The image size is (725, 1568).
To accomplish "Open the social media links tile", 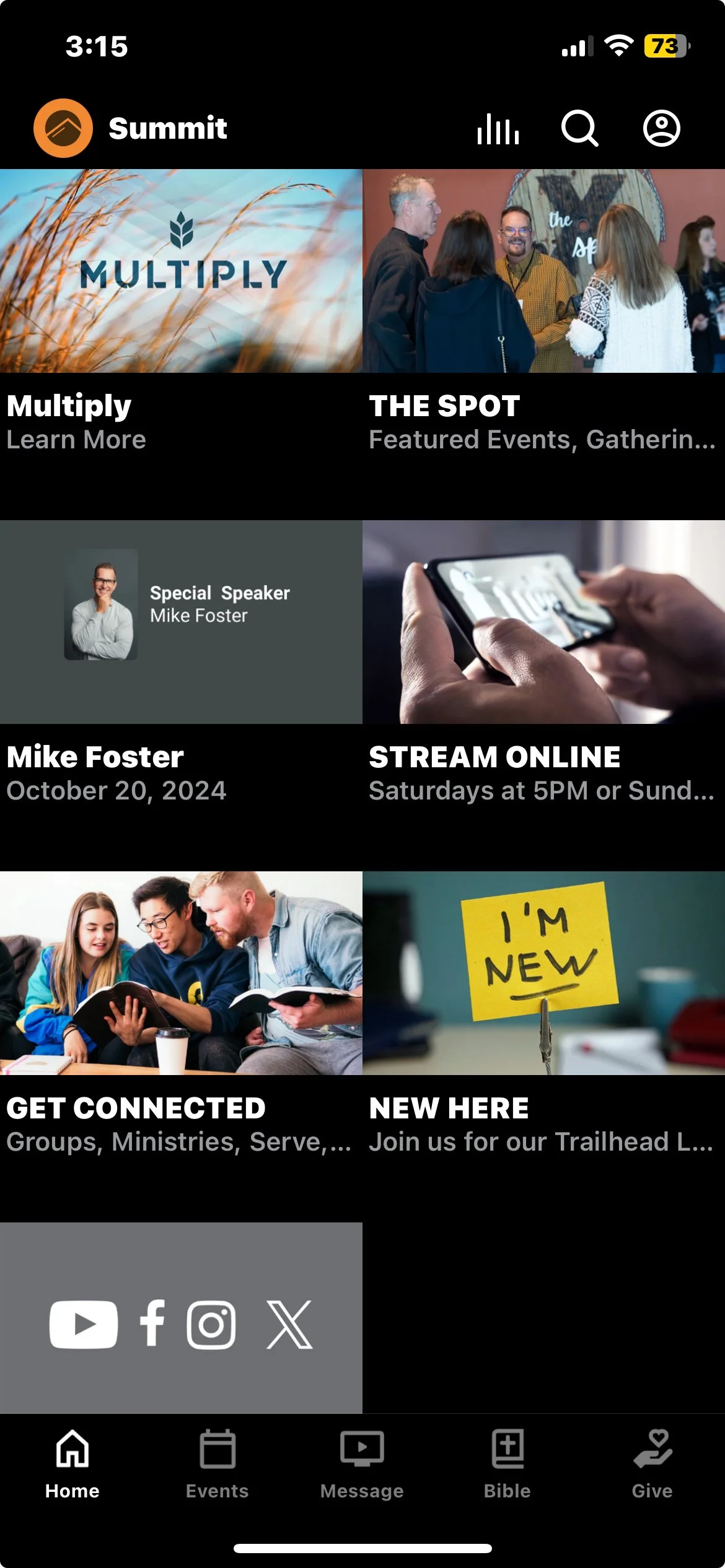I will coord(181,1318).
